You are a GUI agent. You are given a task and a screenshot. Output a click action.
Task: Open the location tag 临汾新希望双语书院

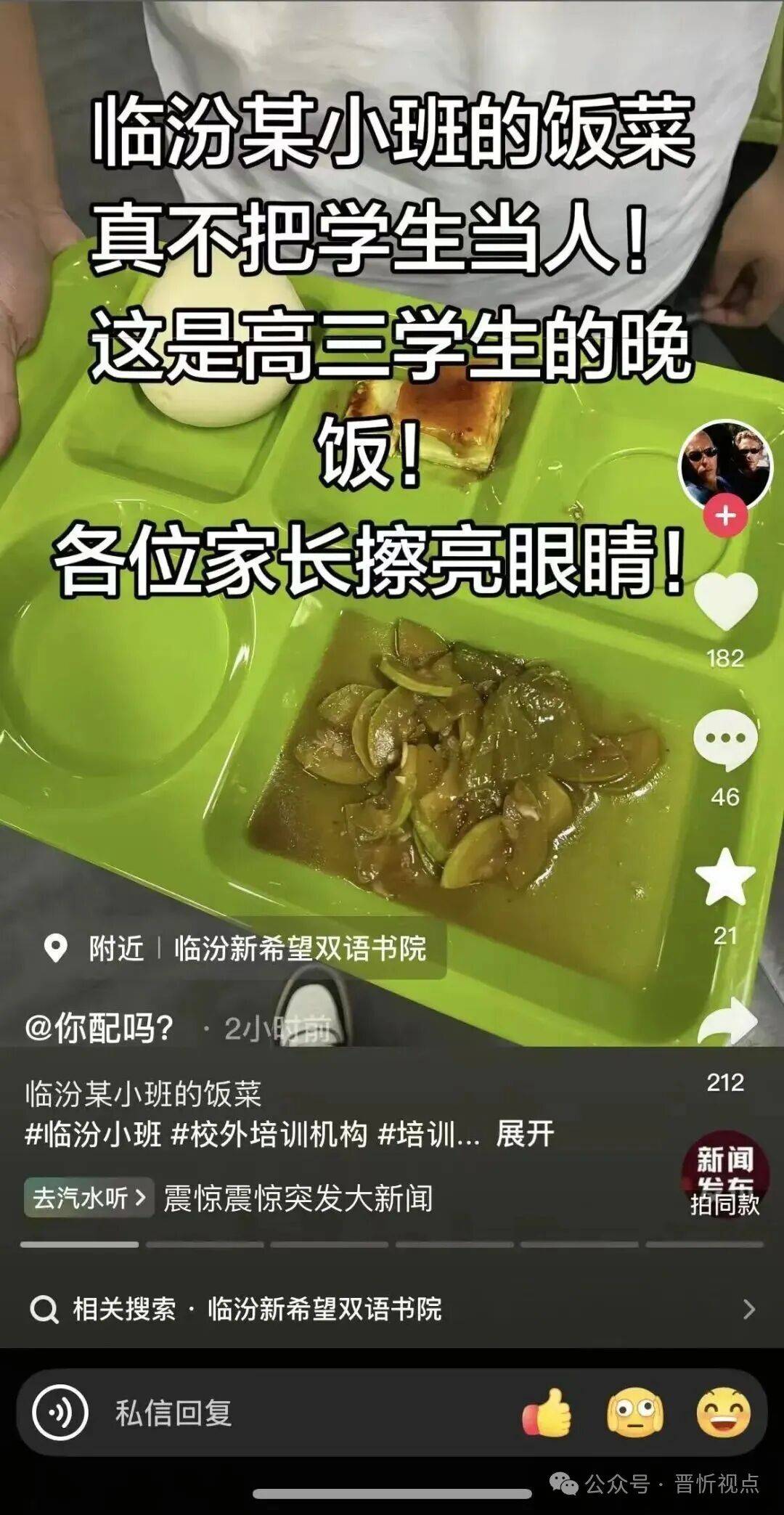click(x=300, y=948)
